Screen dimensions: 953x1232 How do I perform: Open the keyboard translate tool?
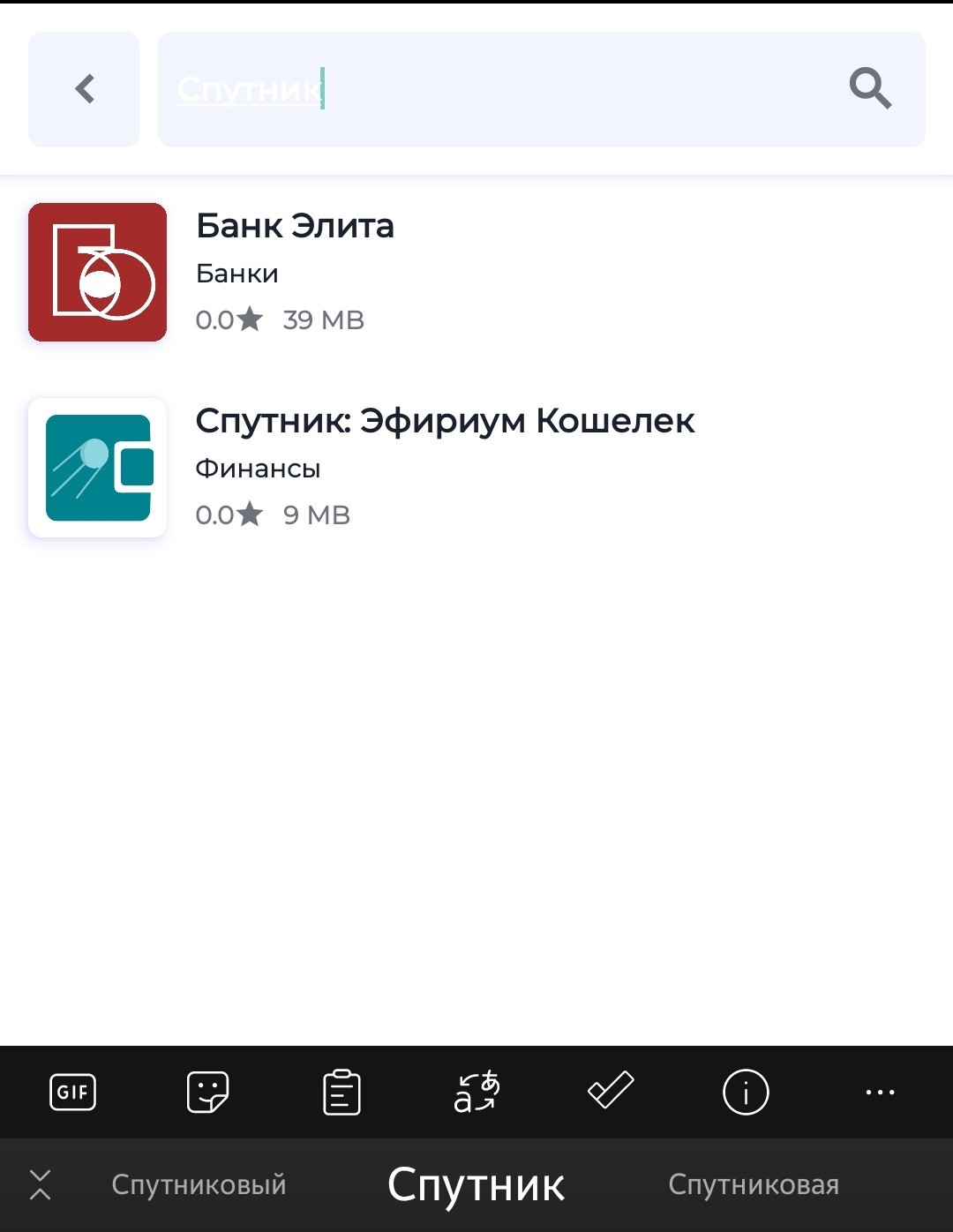click(x=476, y=1093)
